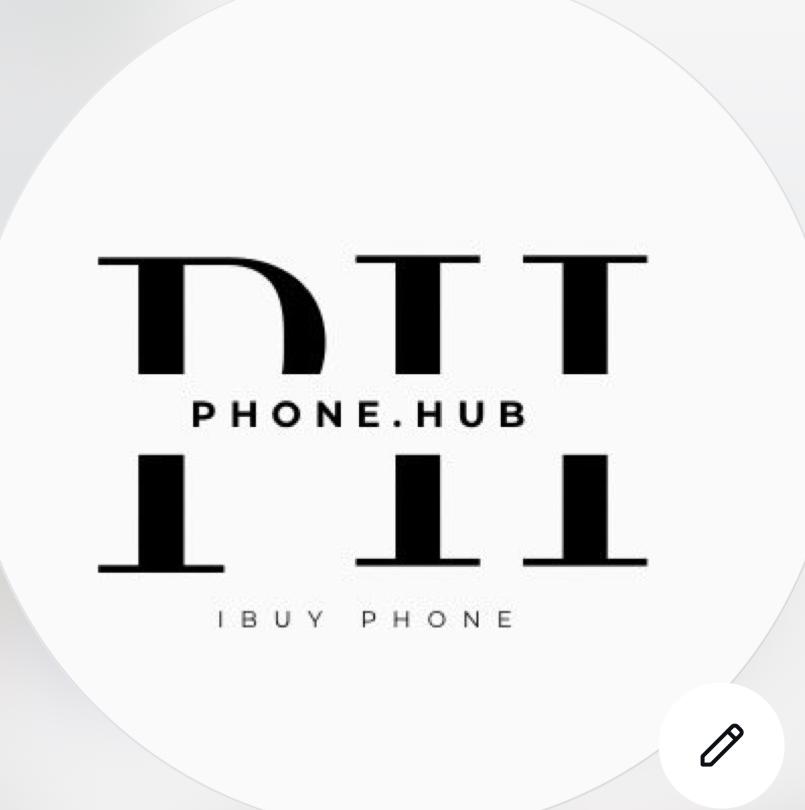This screenshot has height=810, width=805.
Task: Tap the pencil edit button
Action: point(721,745)
